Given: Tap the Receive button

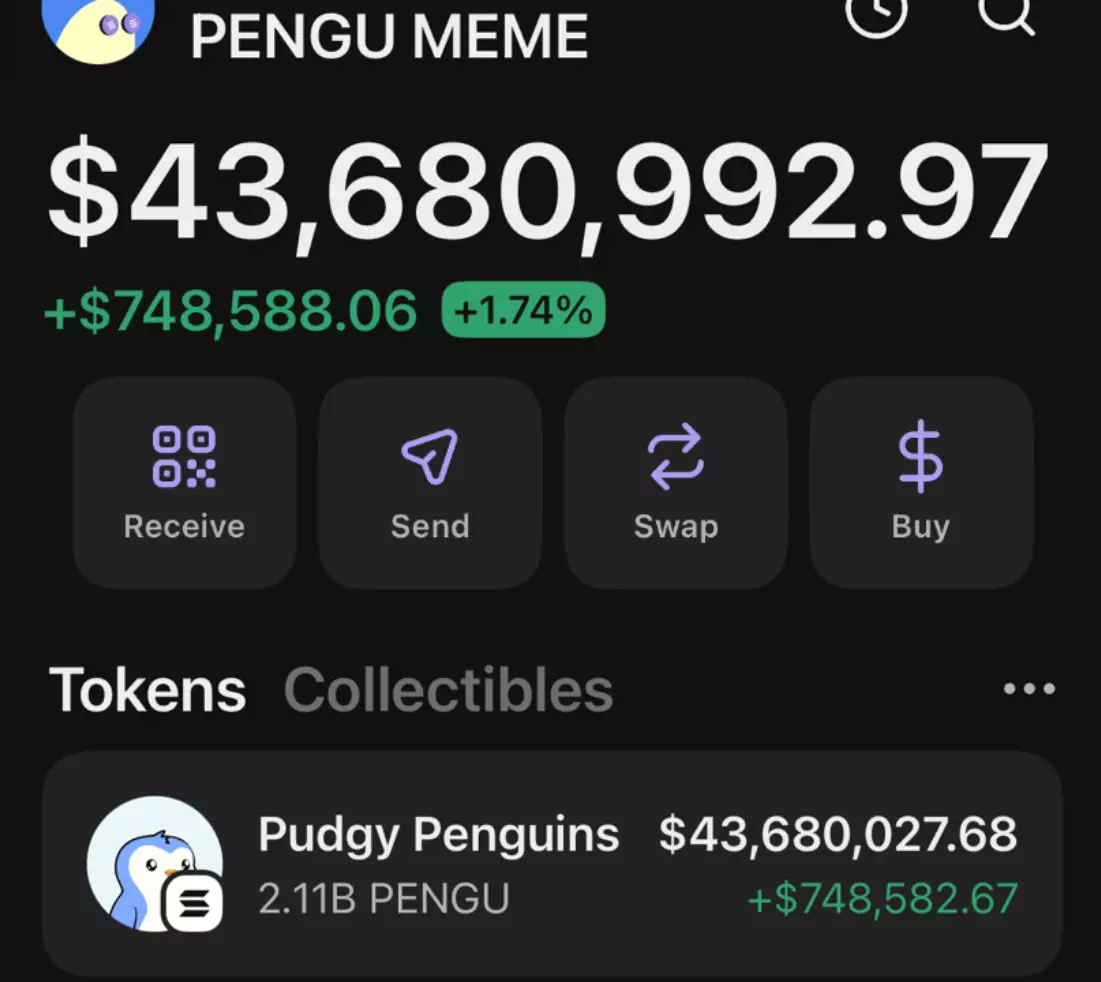Looking at the screenshot, I should tap(184, 483).
